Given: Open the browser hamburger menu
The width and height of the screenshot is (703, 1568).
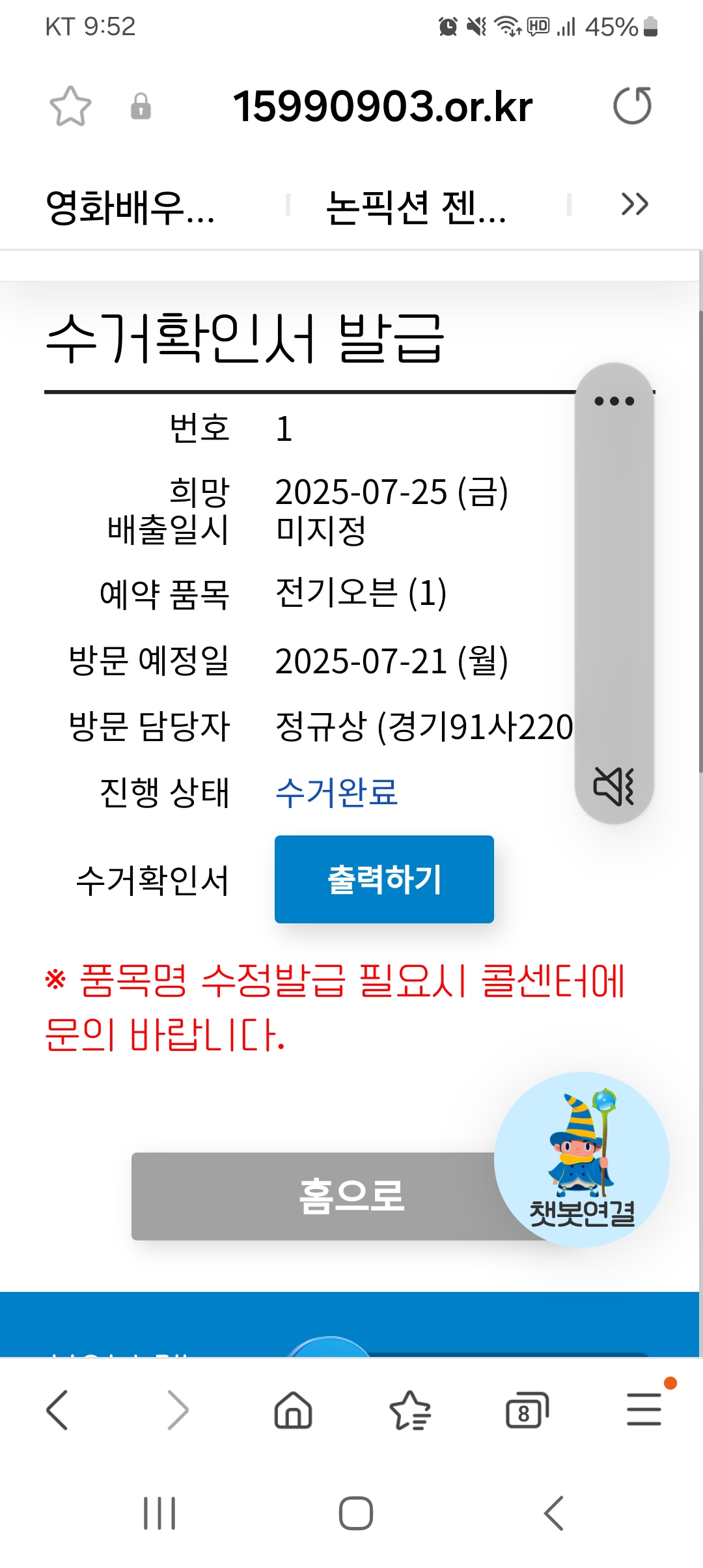Looking at the screenshot, I should (644, 1410).
